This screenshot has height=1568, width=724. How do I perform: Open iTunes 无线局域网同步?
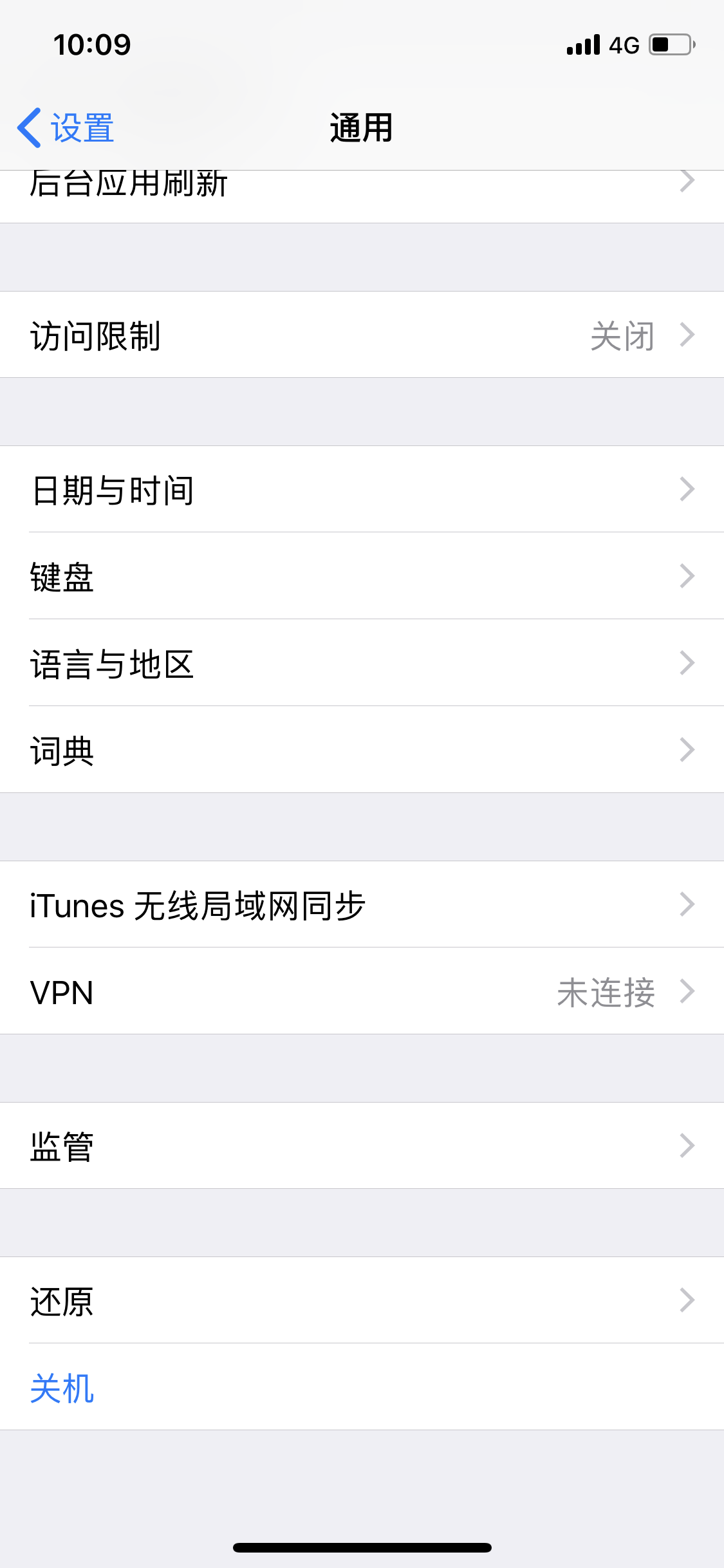click(360, 904)
